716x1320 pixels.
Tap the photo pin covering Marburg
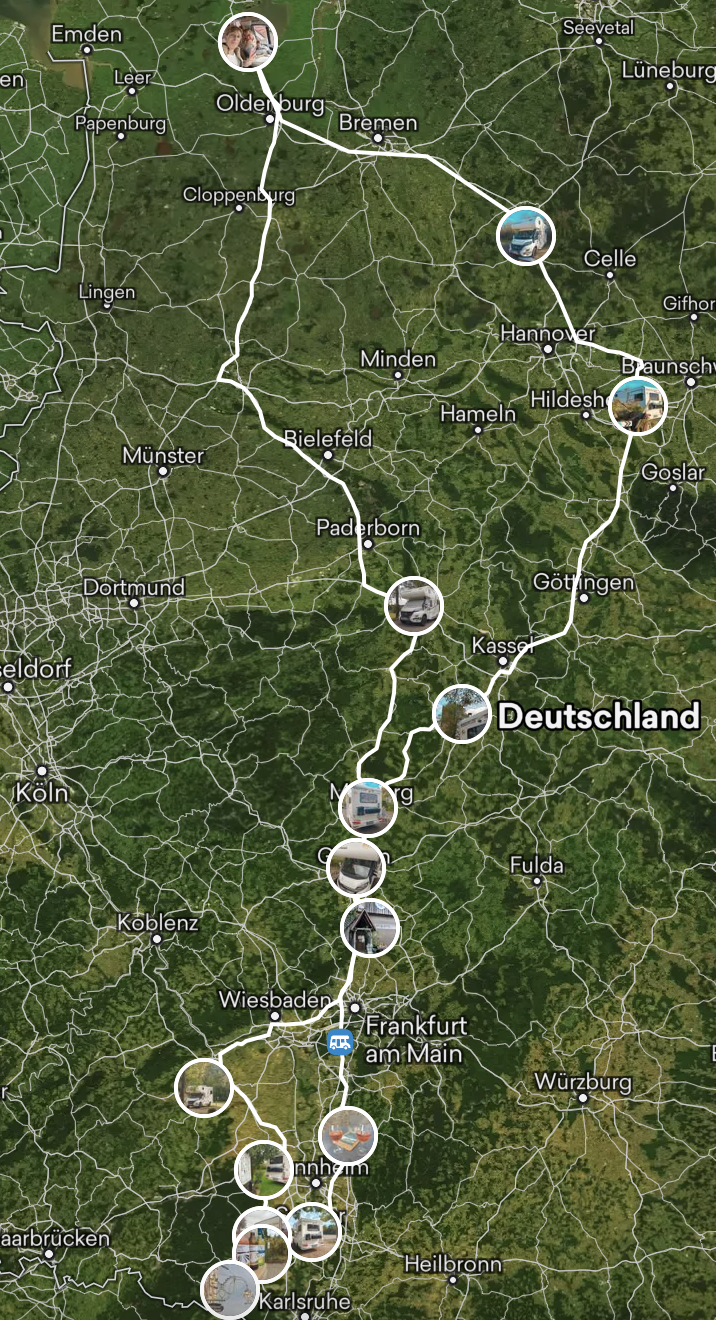(x=368, y=808)
